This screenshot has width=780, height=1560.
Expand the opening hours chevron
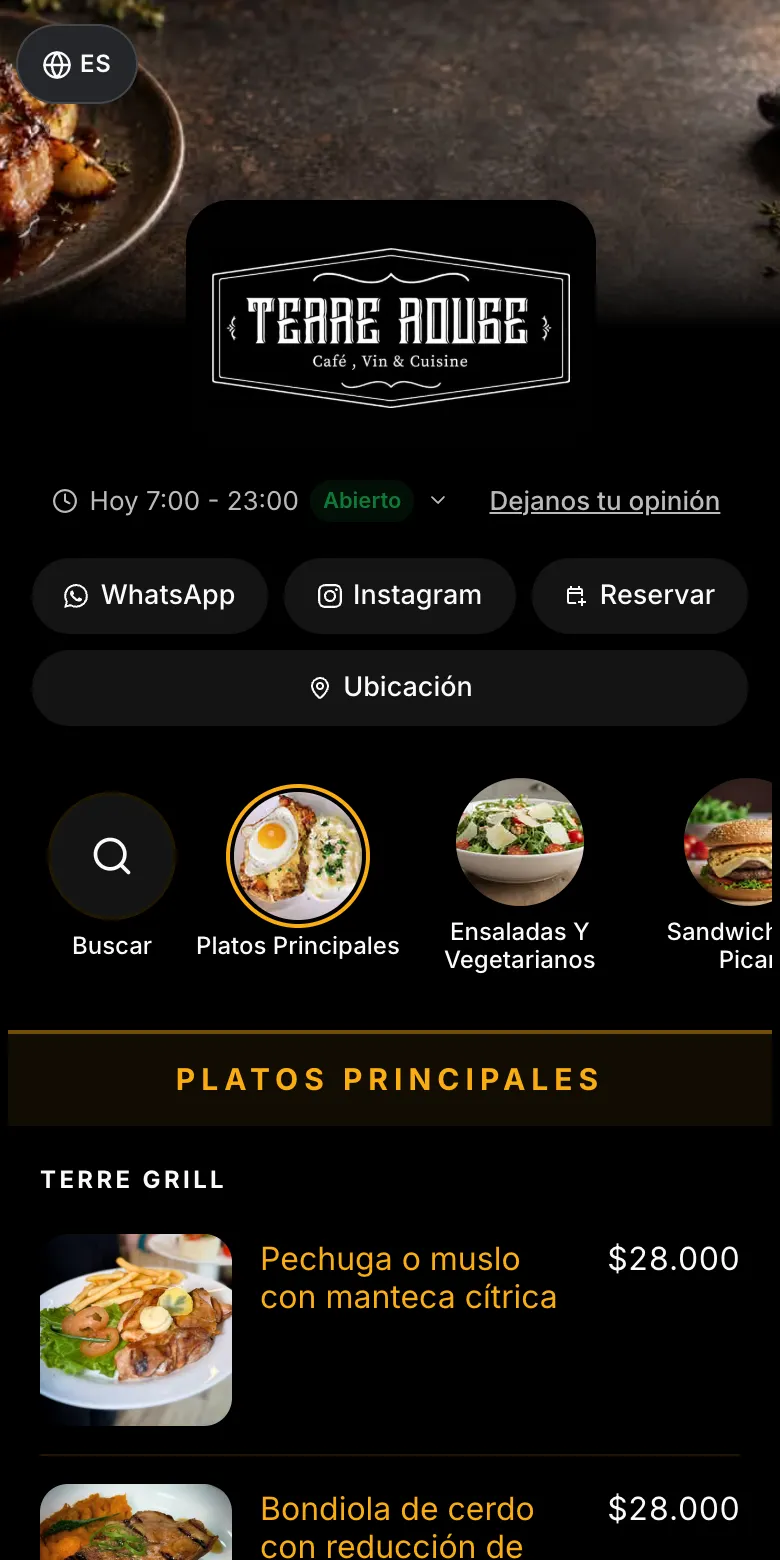pos(438,500)
